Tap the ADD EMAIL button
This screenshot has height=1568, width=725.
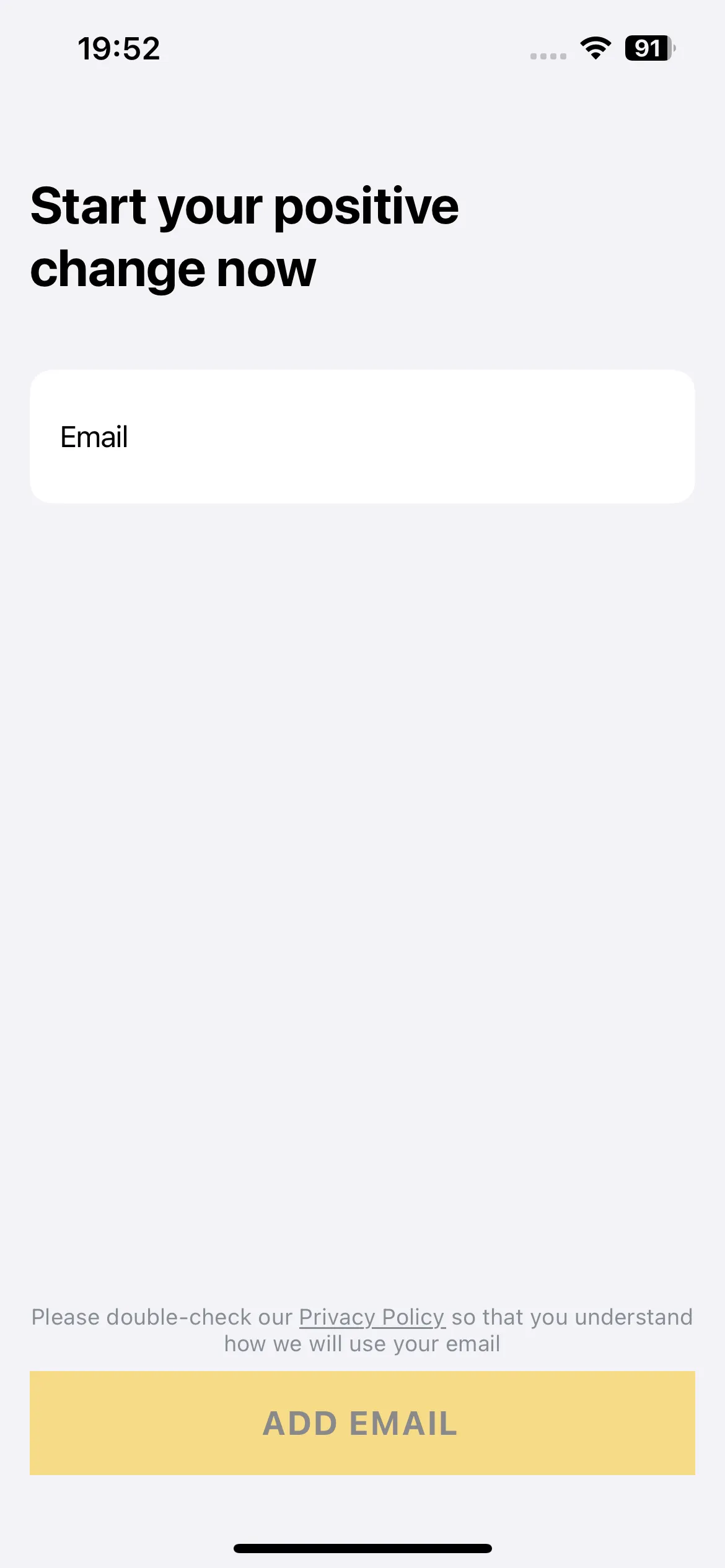pos(362,1423)
